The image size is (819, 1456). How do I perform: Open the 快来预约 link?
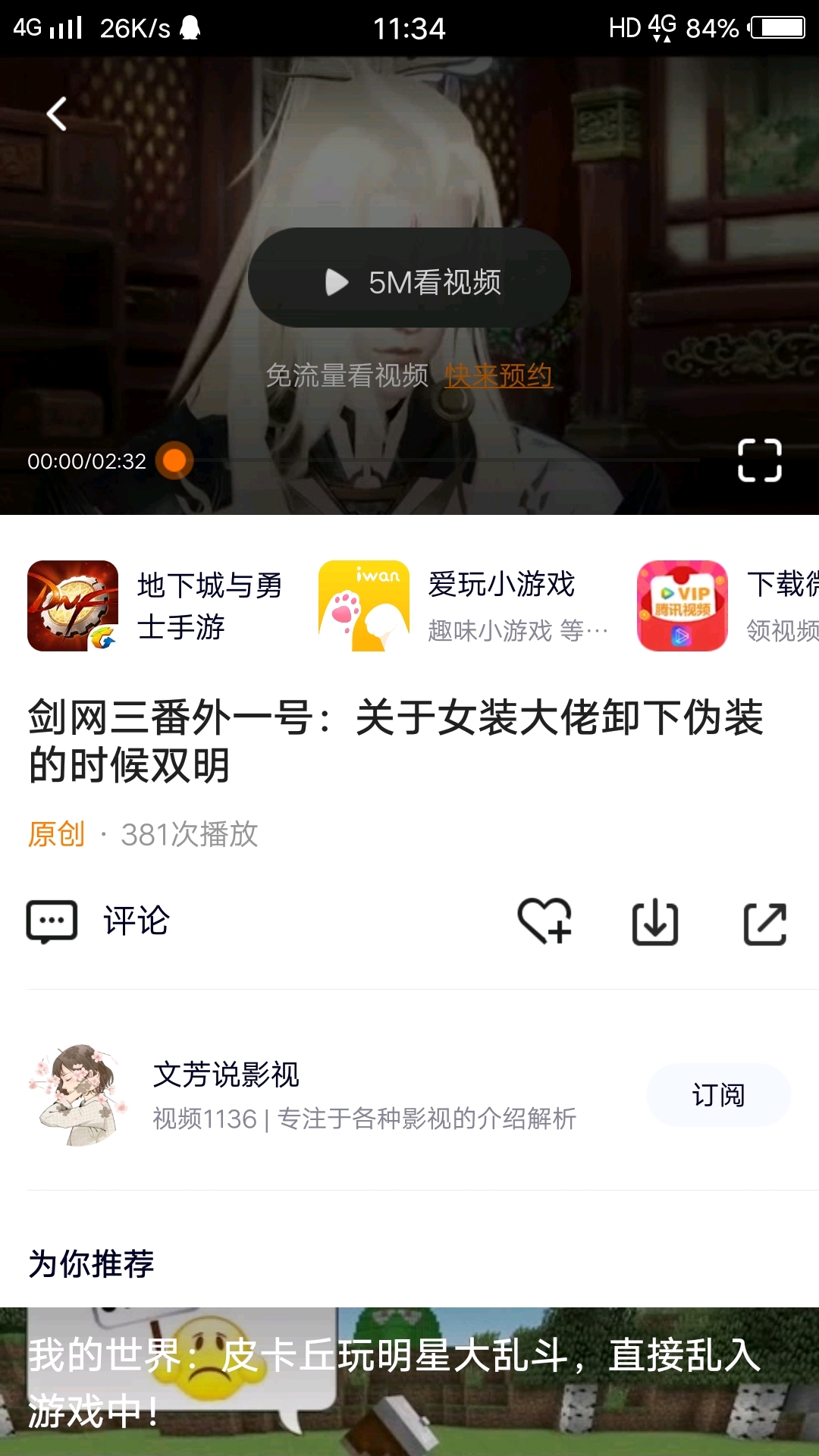(498, 375)
